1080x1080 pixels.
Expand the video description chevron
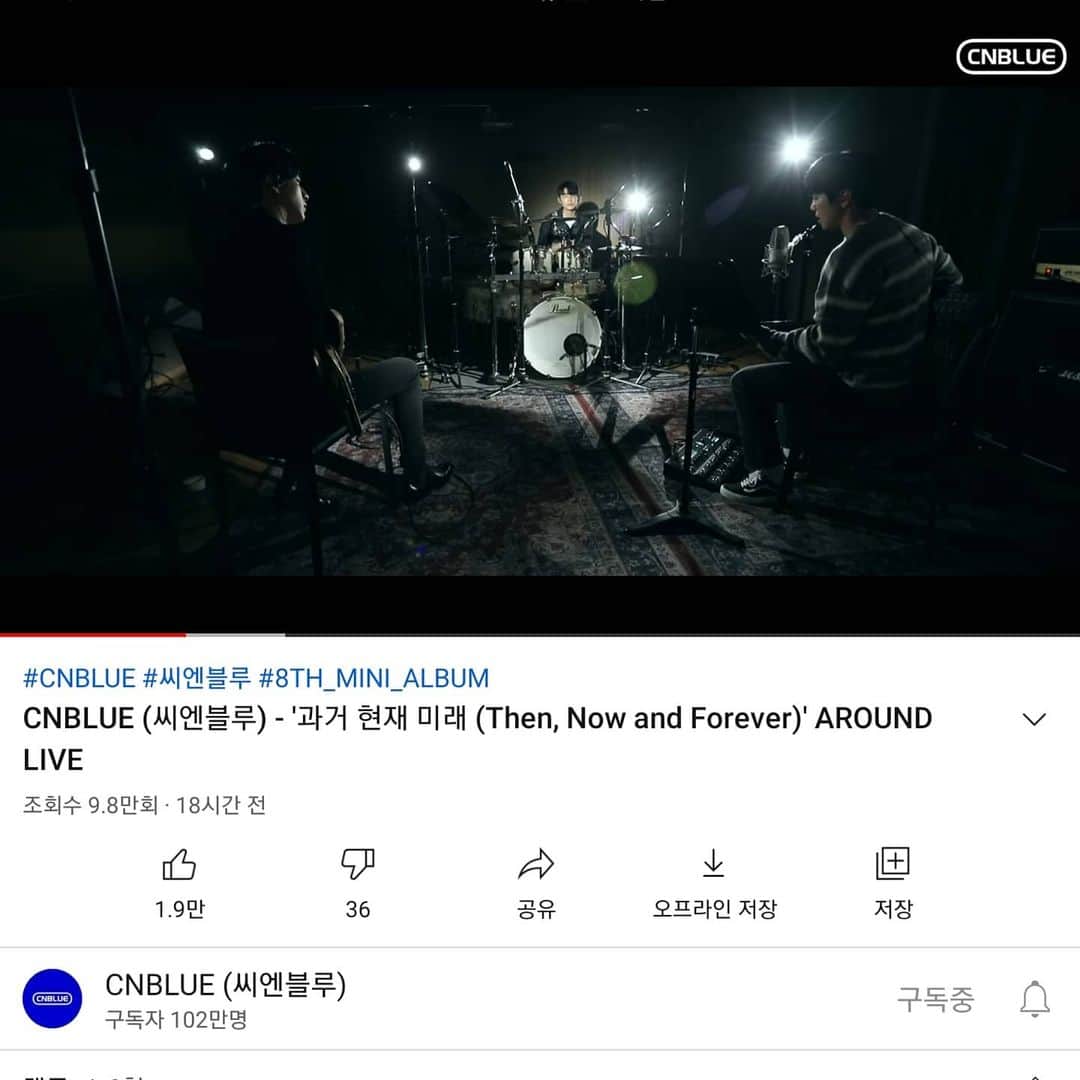(x=1034, y=720)
